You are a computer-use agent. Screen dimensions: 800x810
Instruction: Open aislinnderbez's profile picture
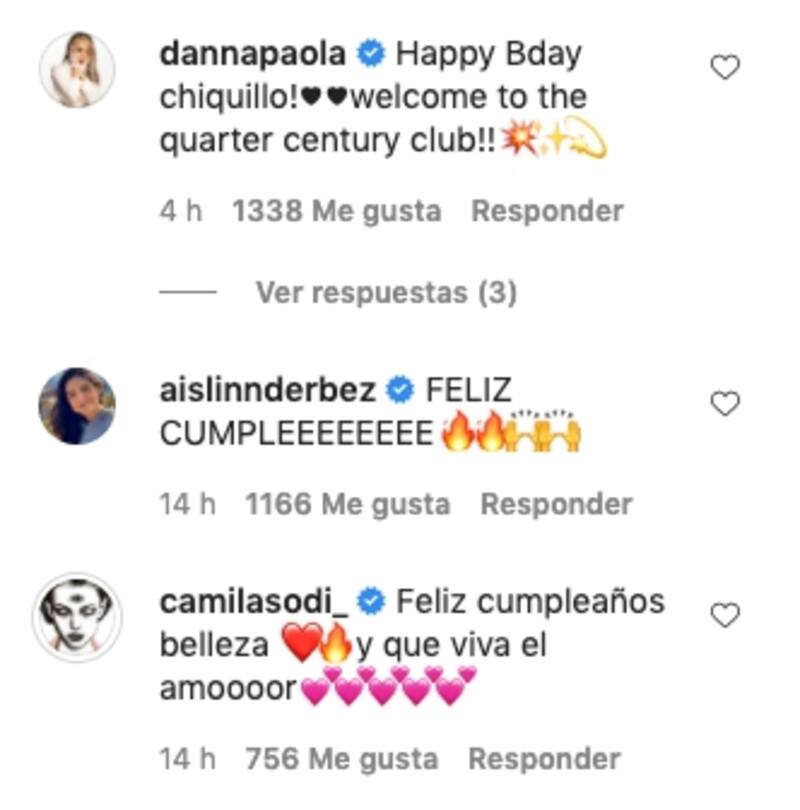[77, 406]
